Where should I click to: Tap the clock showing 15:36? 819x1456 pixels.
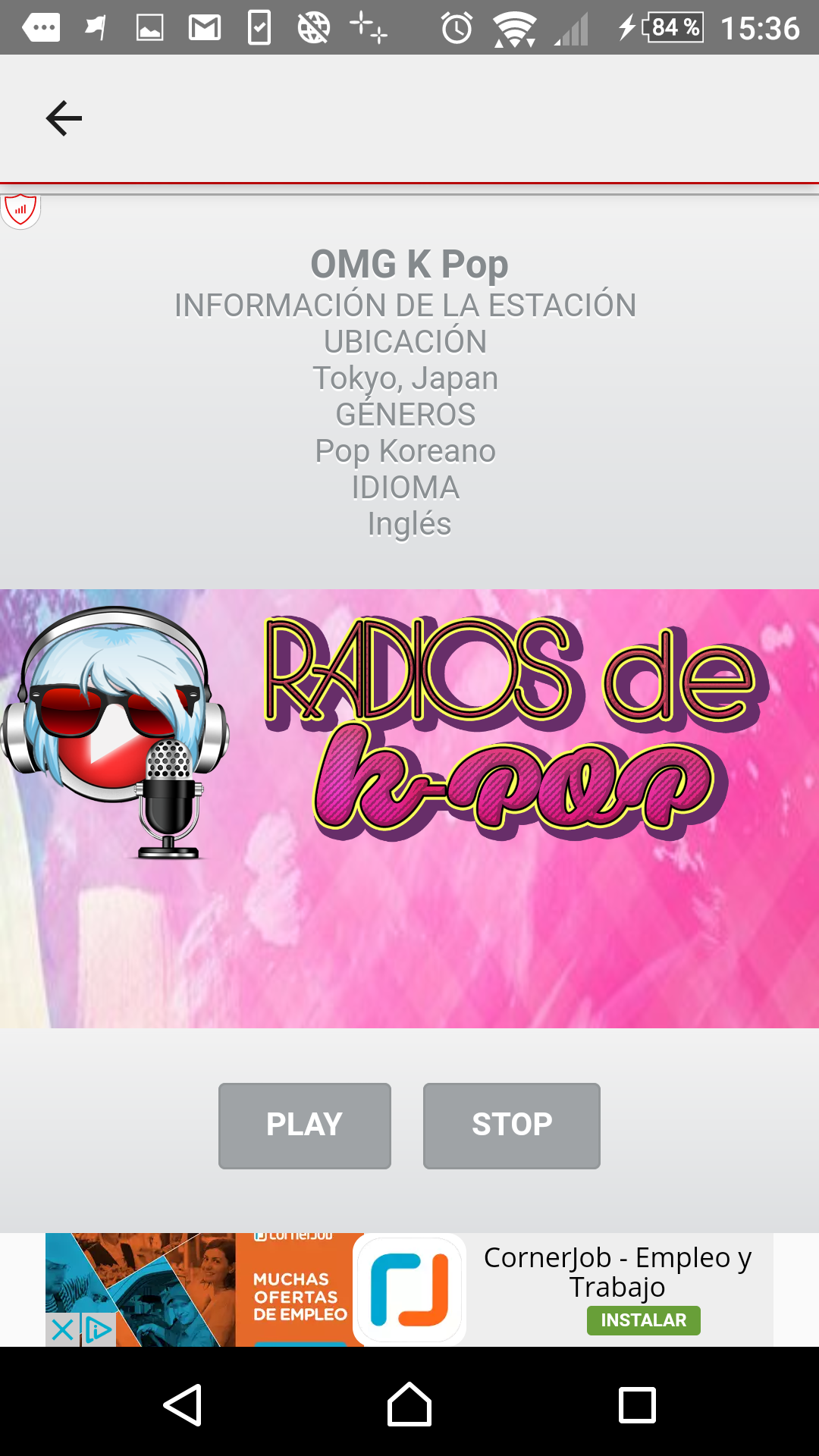tap(761, 27)
